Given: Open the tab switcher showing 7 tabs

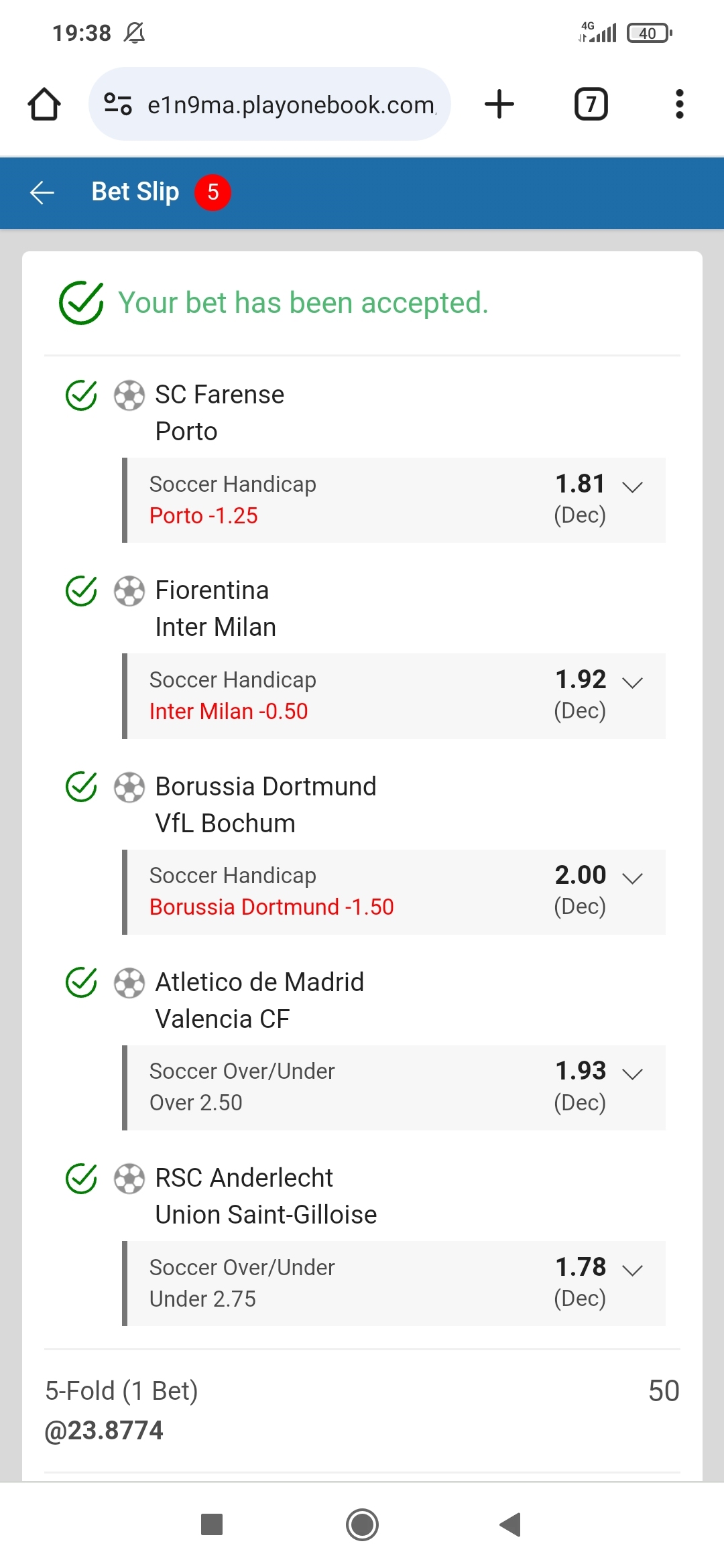Looking at the screenshot, I should [591, 105].
